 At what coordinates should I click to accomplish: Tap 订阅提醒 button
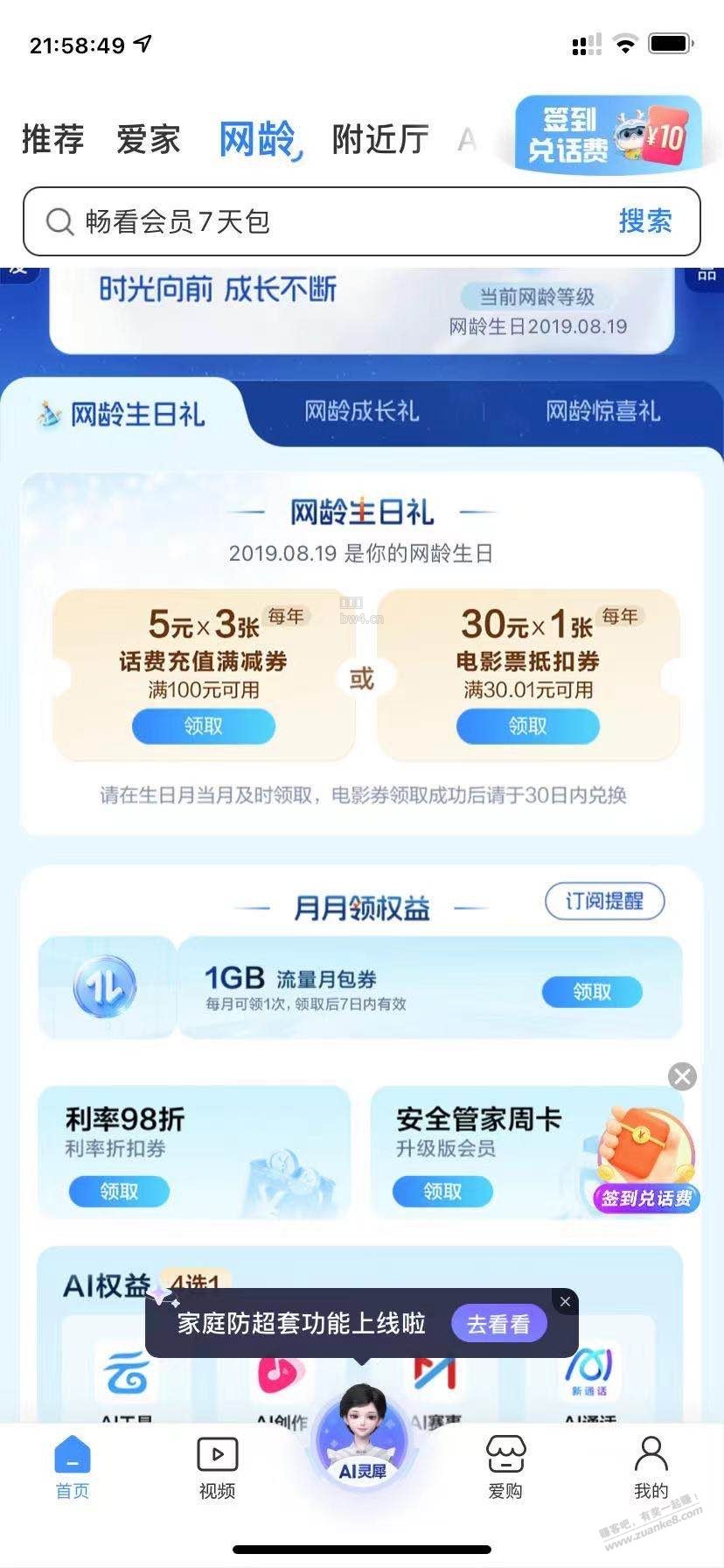point(605,901)
